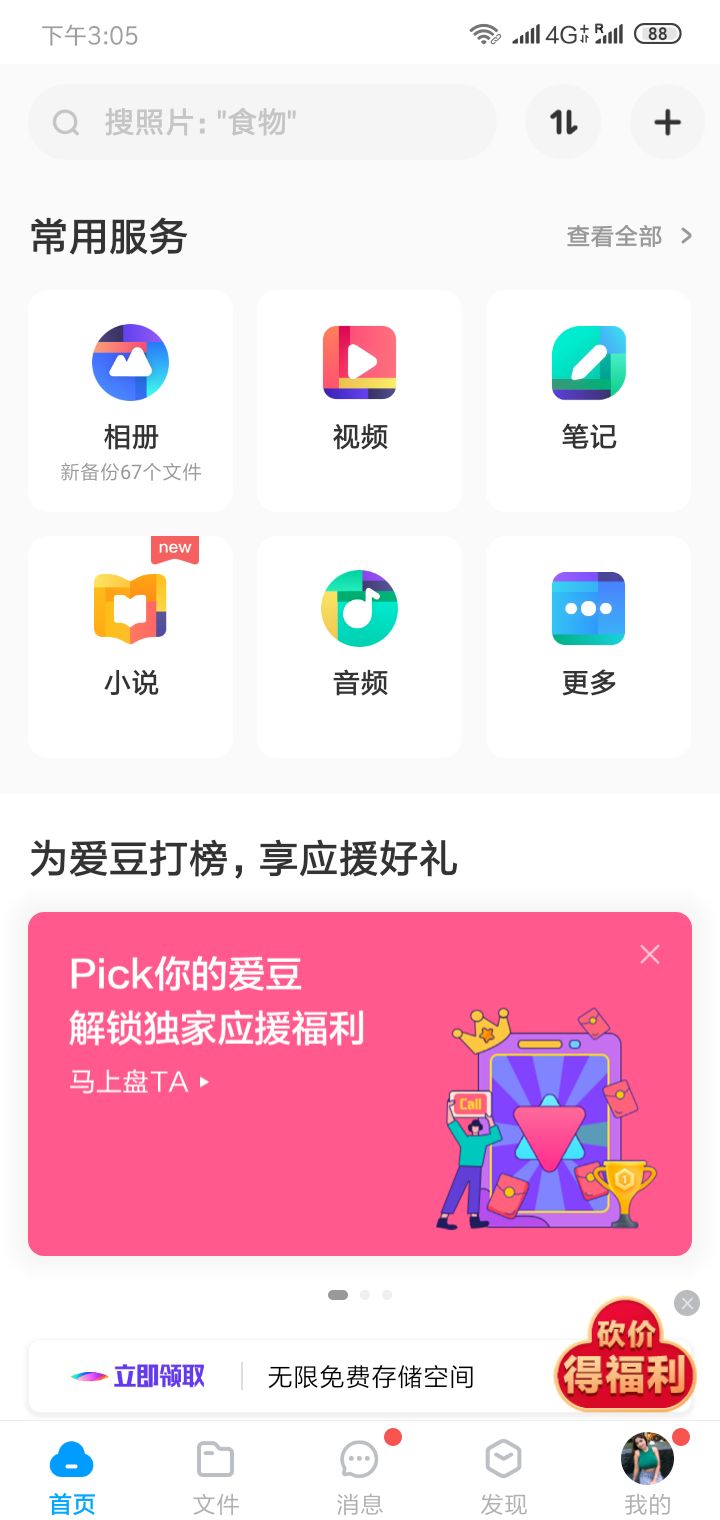View all common services (查看全部)
Screen dimensions: 720x1520
point(629,237)
